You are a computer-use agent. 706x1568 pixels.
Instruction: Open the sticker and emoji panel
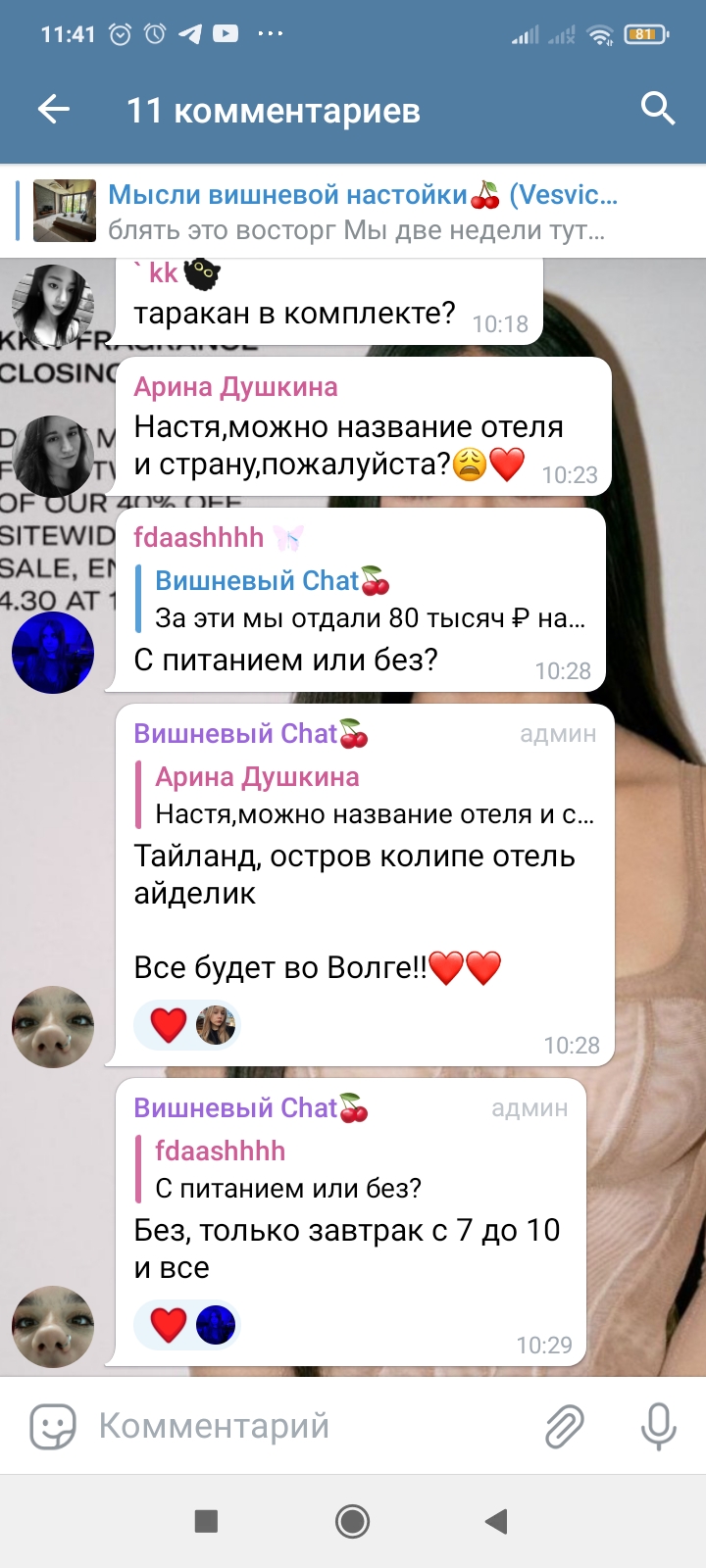(x=53, y=1426)
